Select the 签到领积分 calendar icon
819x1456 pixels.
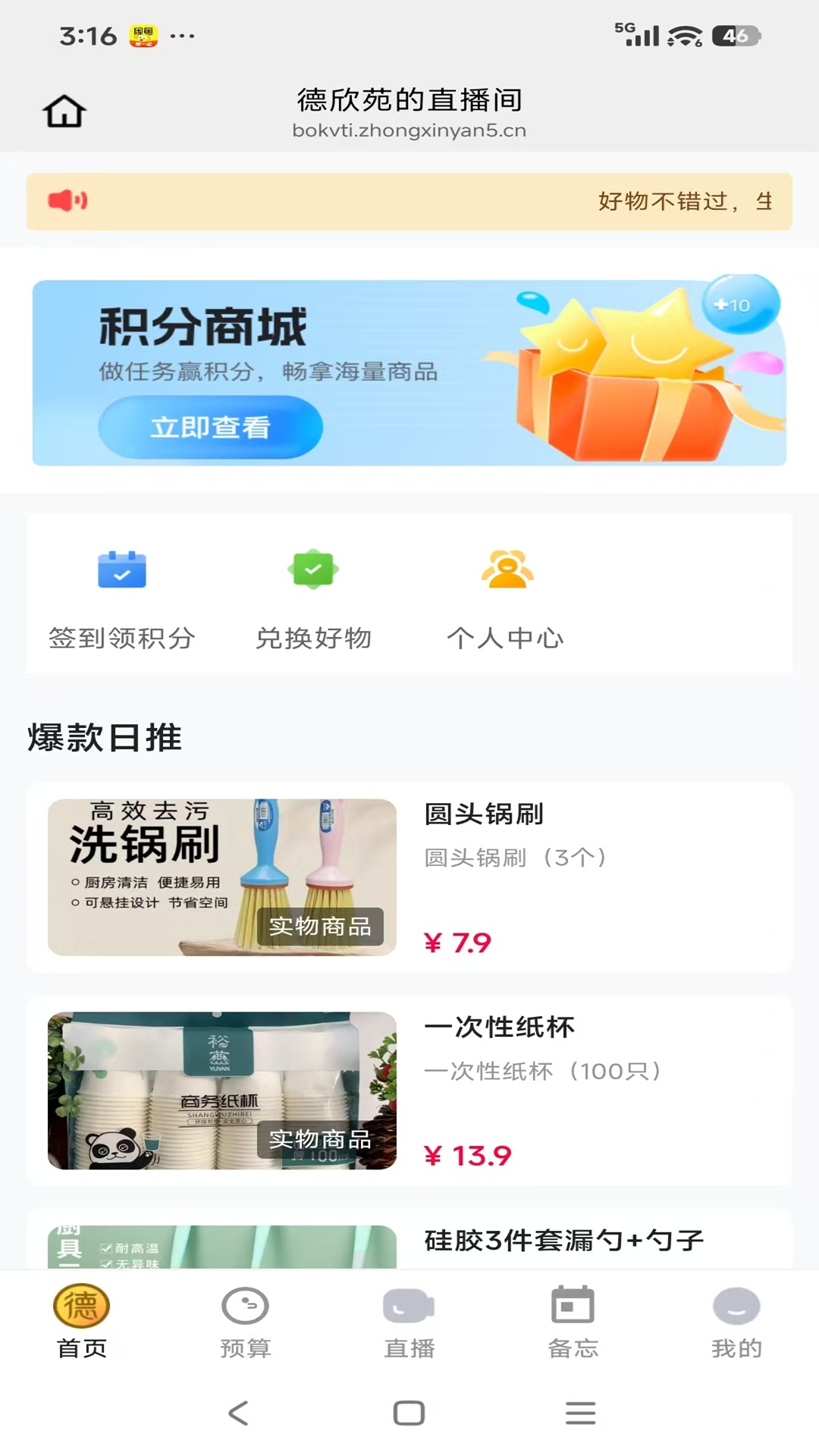click(x=121, y=570)
